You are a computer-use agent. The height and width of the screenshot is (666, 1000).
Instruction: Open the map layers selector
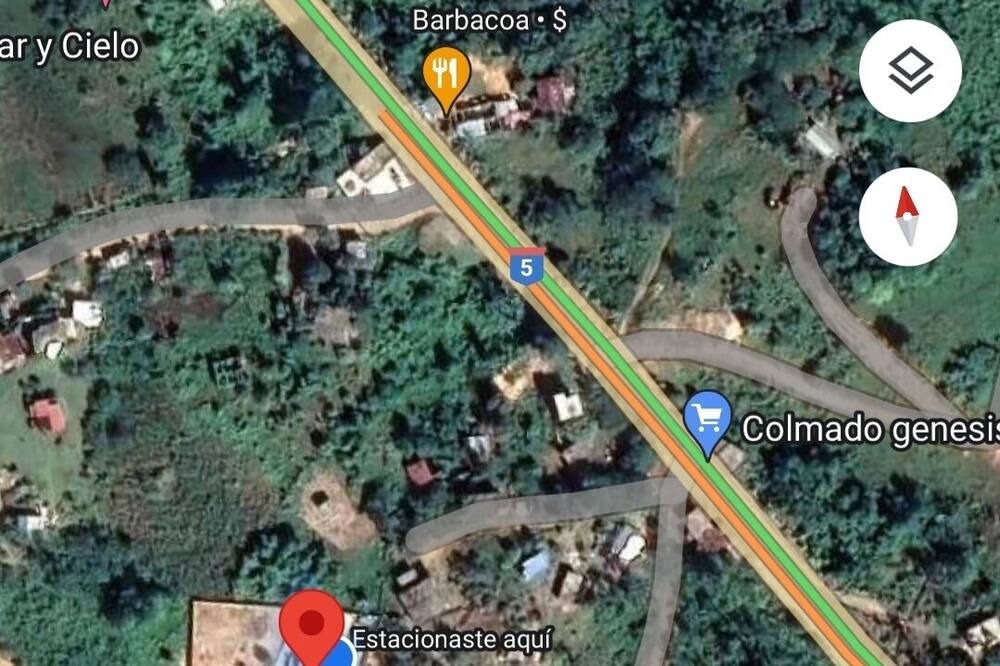pos(910,71)
